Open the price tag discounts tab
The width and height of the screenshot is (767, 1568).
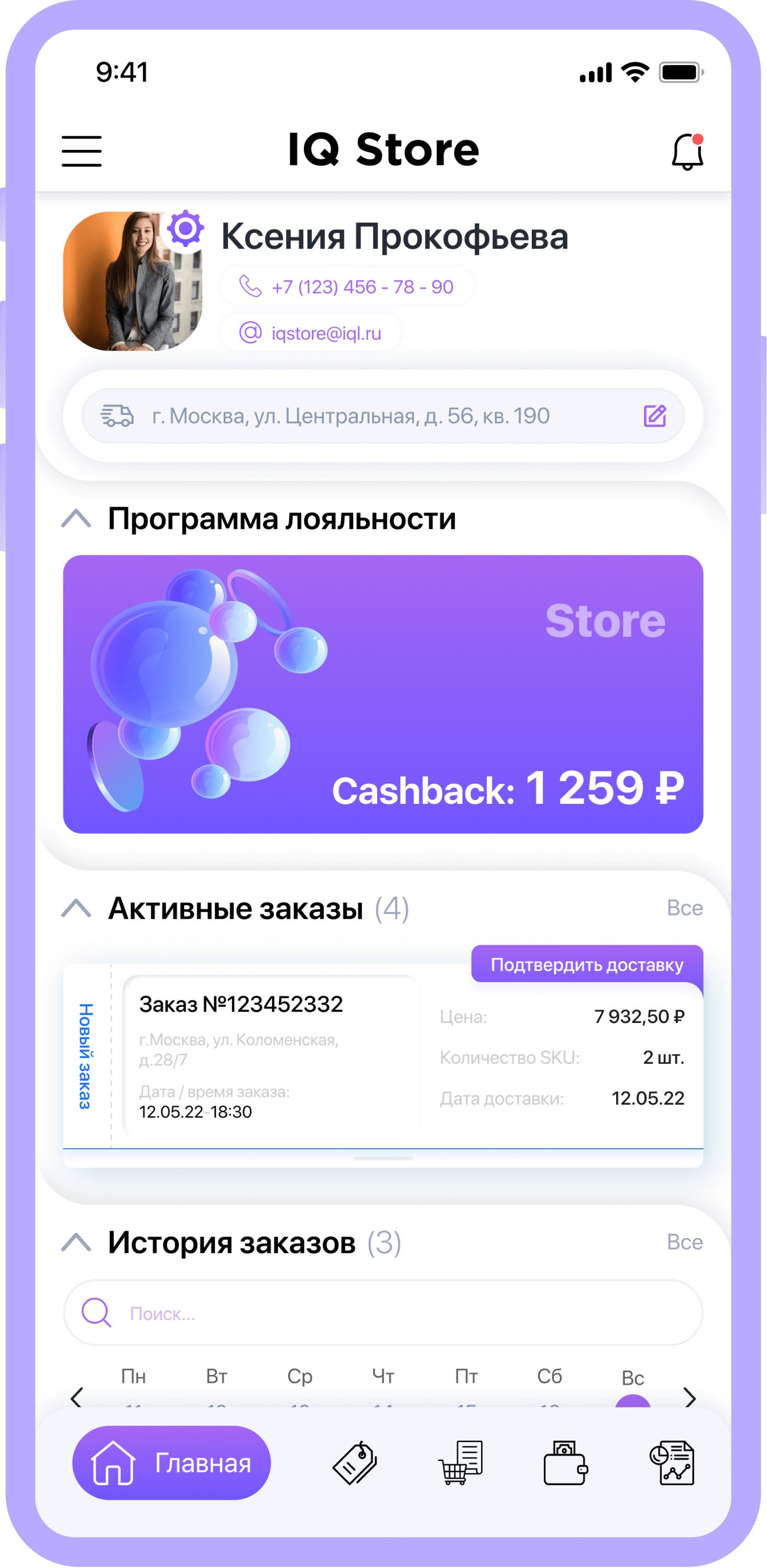pos(355,1463)
